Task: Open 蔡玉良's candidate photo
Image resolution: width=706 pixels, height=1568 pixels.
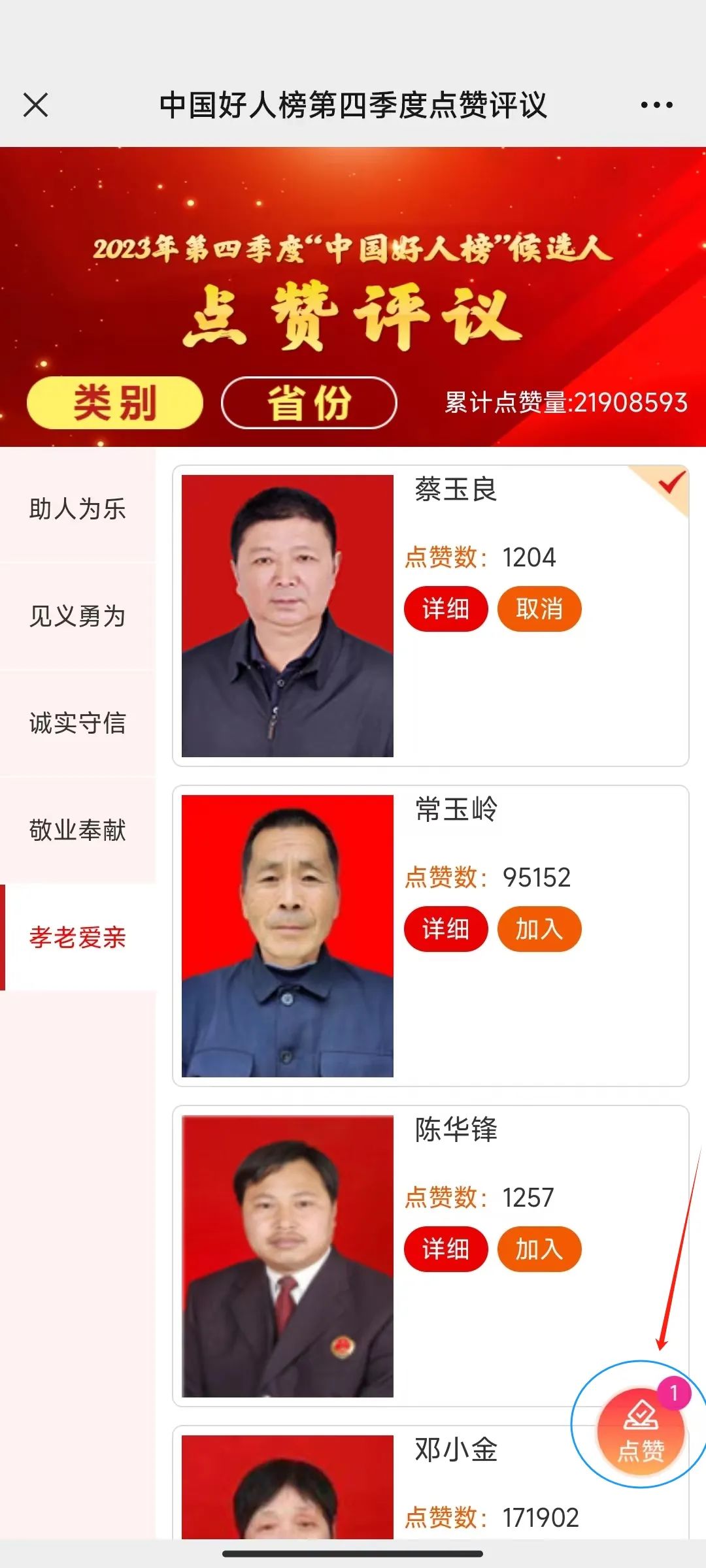Action: coord(288,615)
